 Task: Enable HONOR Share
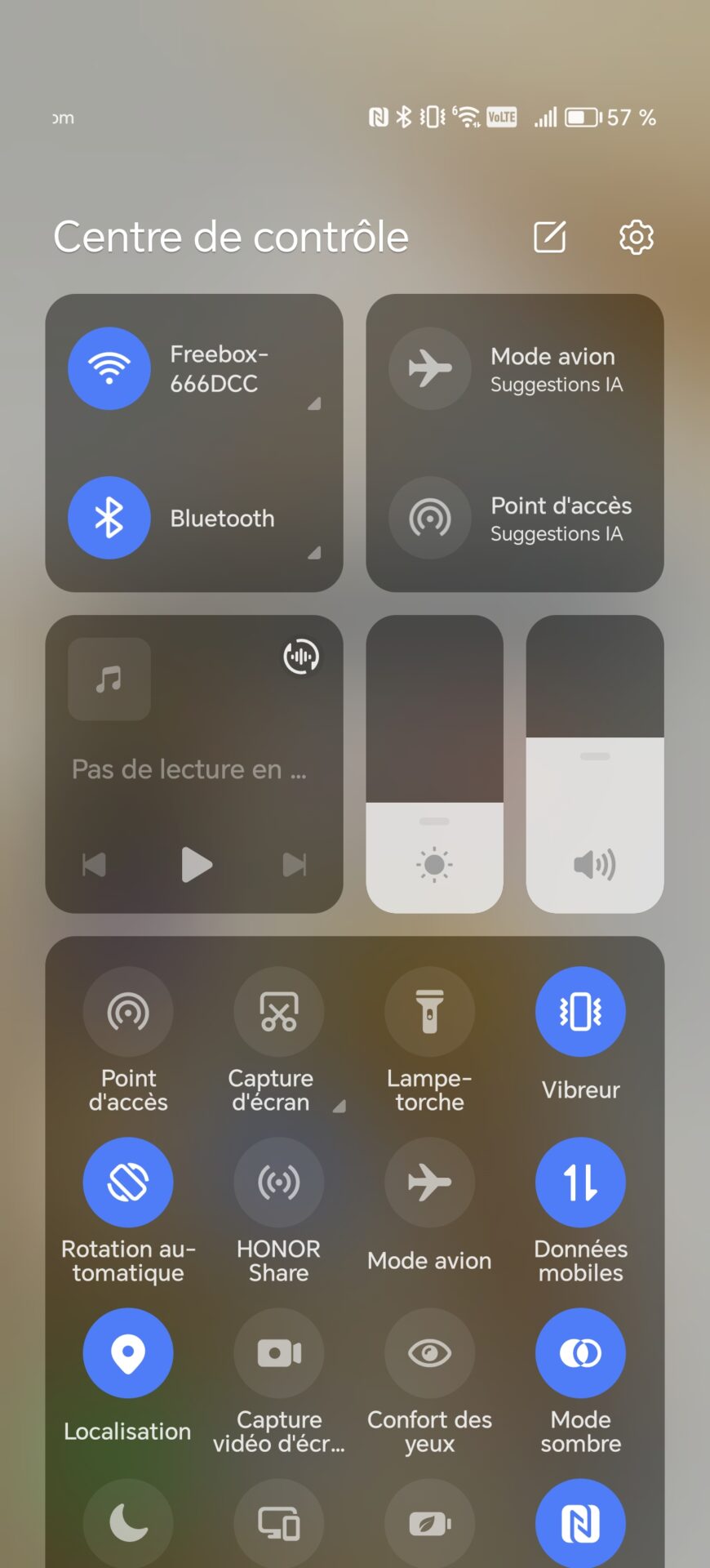pyautogui.click(x=278, y=1182)
